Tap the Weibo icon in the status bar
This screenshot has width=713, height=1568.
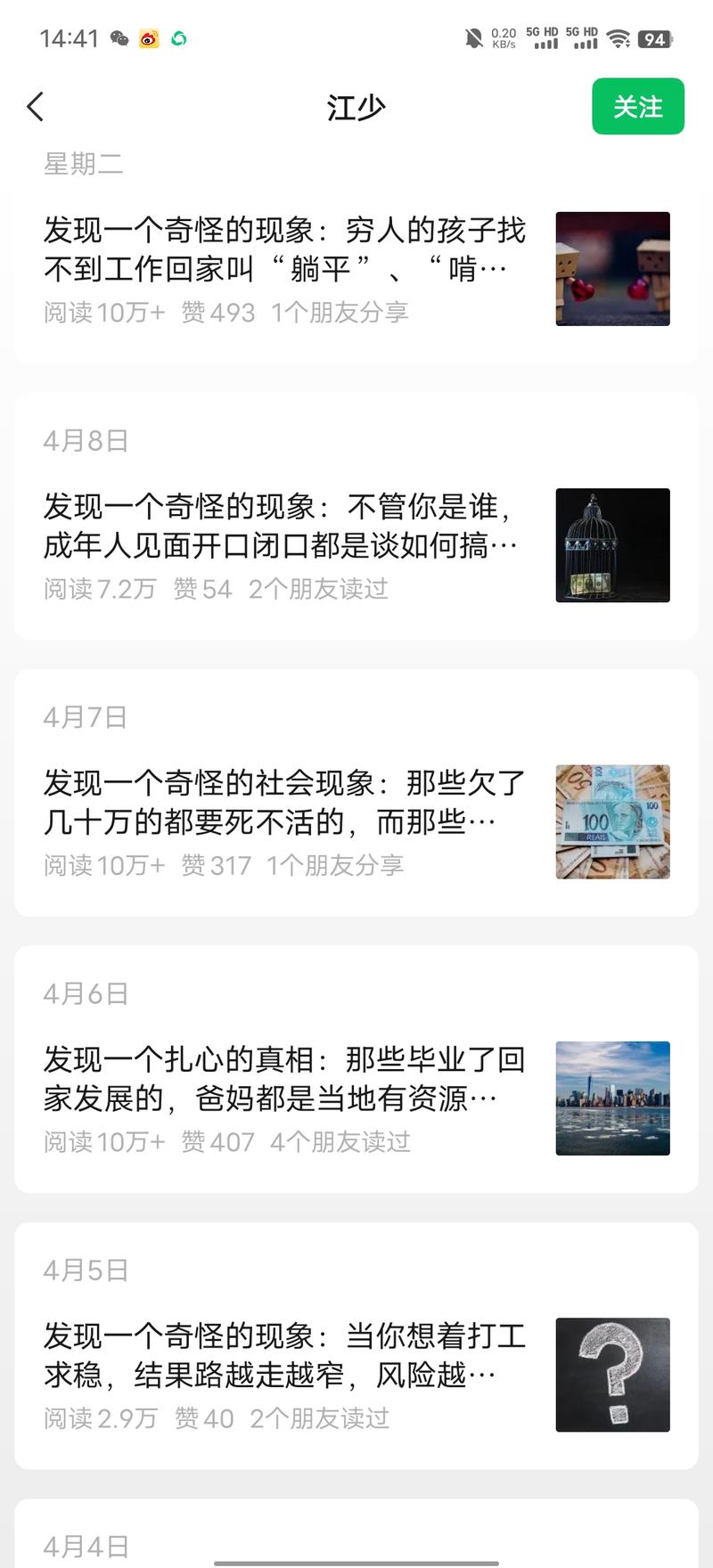(x=148, y=39)
